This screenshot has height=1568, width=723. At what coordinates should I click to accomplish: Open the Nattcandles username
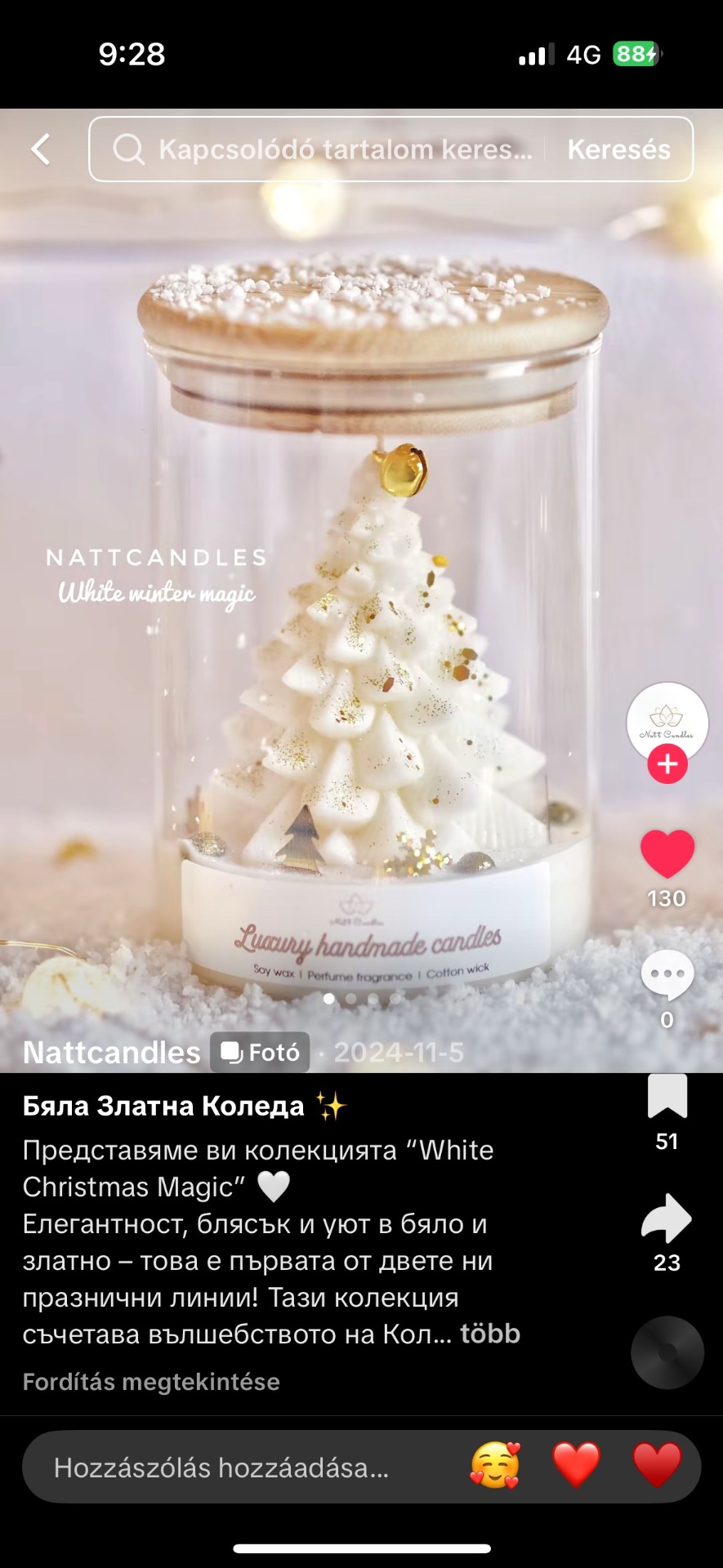tap(112, 1053)
